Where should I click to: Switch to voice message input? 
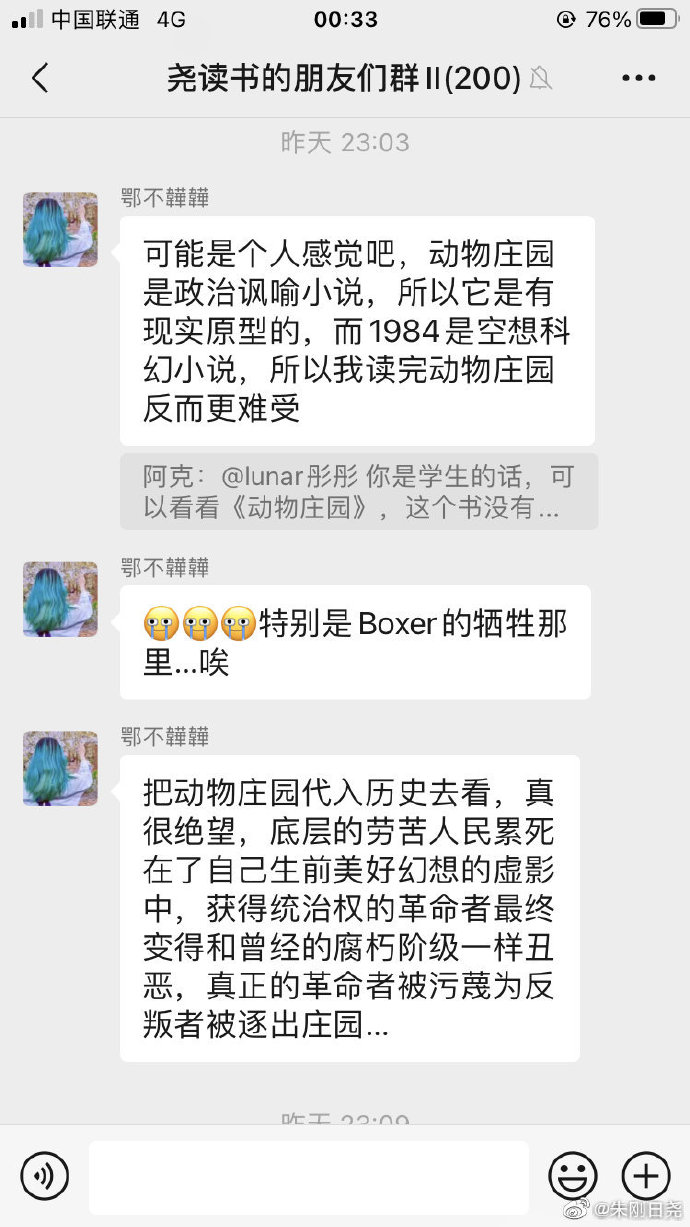45,1175
